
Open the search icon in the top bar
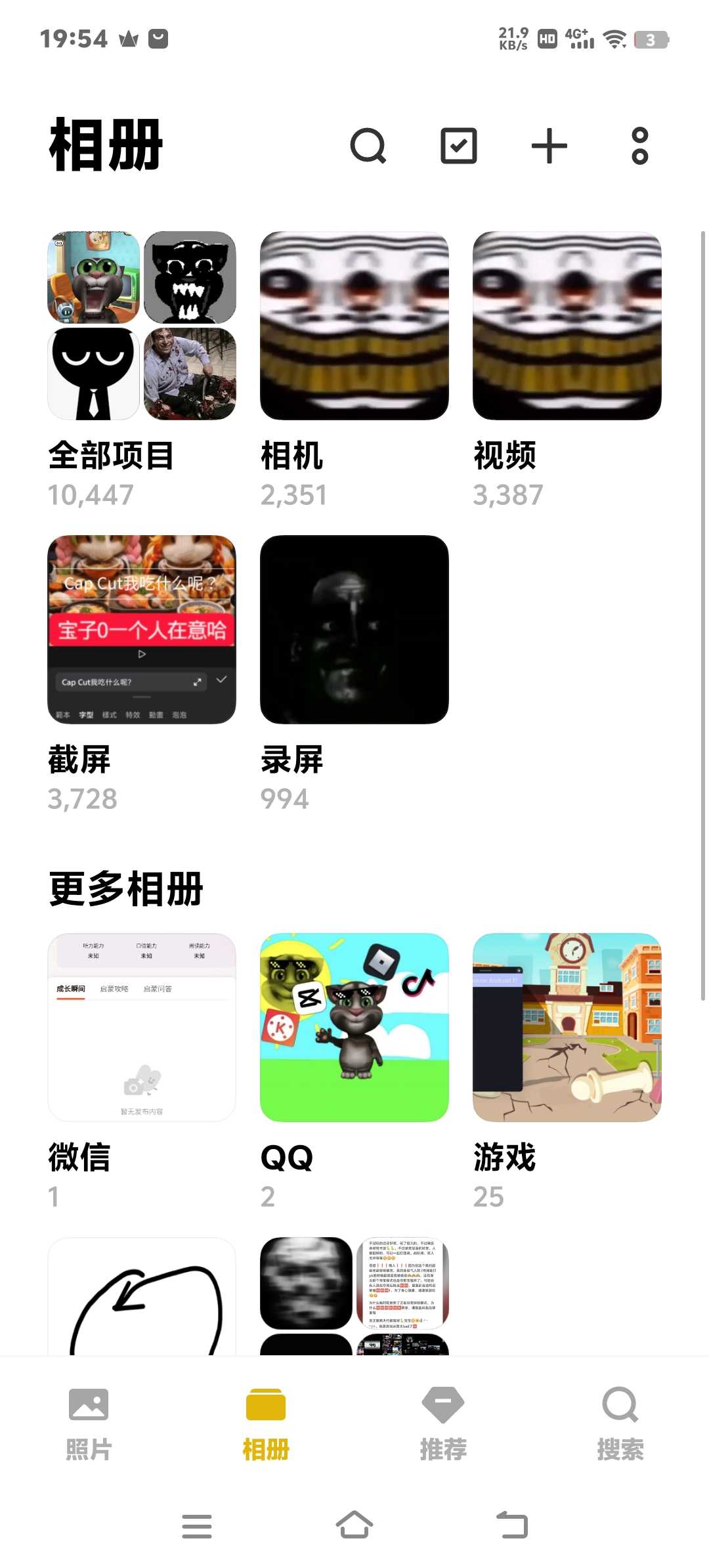pyautogui.click(x=368, y=146)
